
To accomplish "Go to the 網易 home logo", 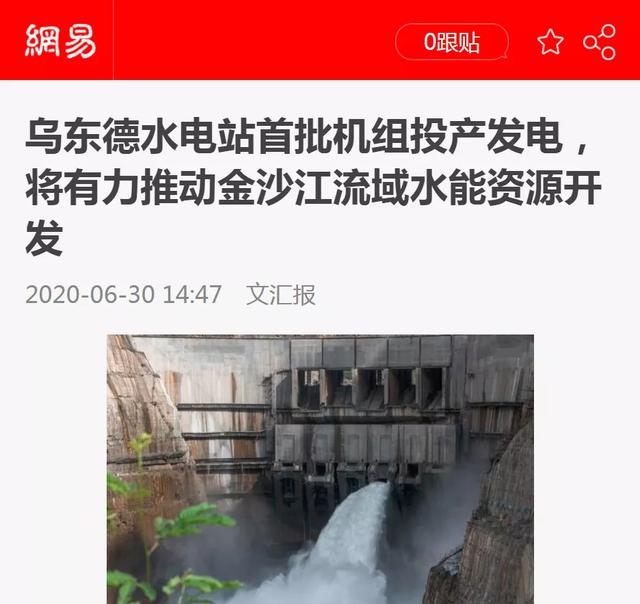I will tap(60, 41).
